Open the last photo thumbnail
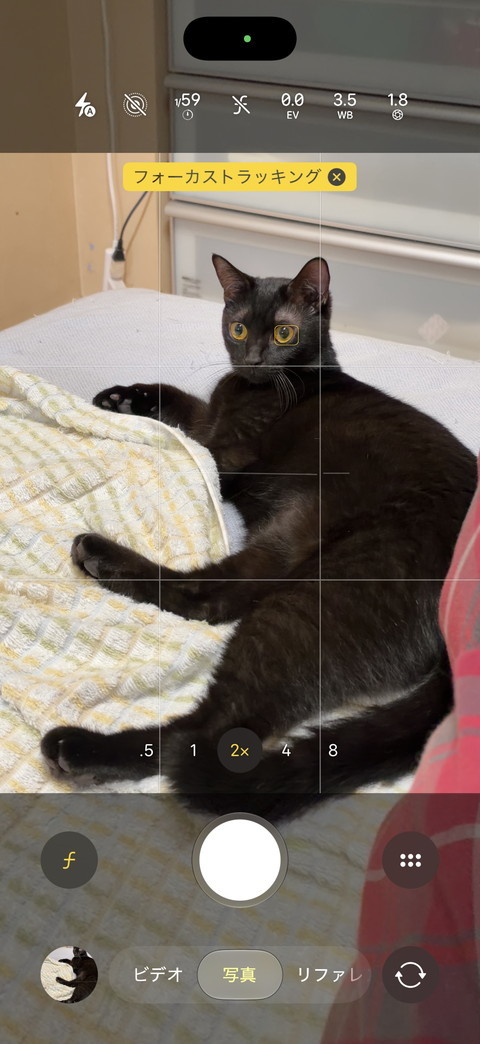The height and width of the screenshot is (1044, 480). (x=69, y=974)
